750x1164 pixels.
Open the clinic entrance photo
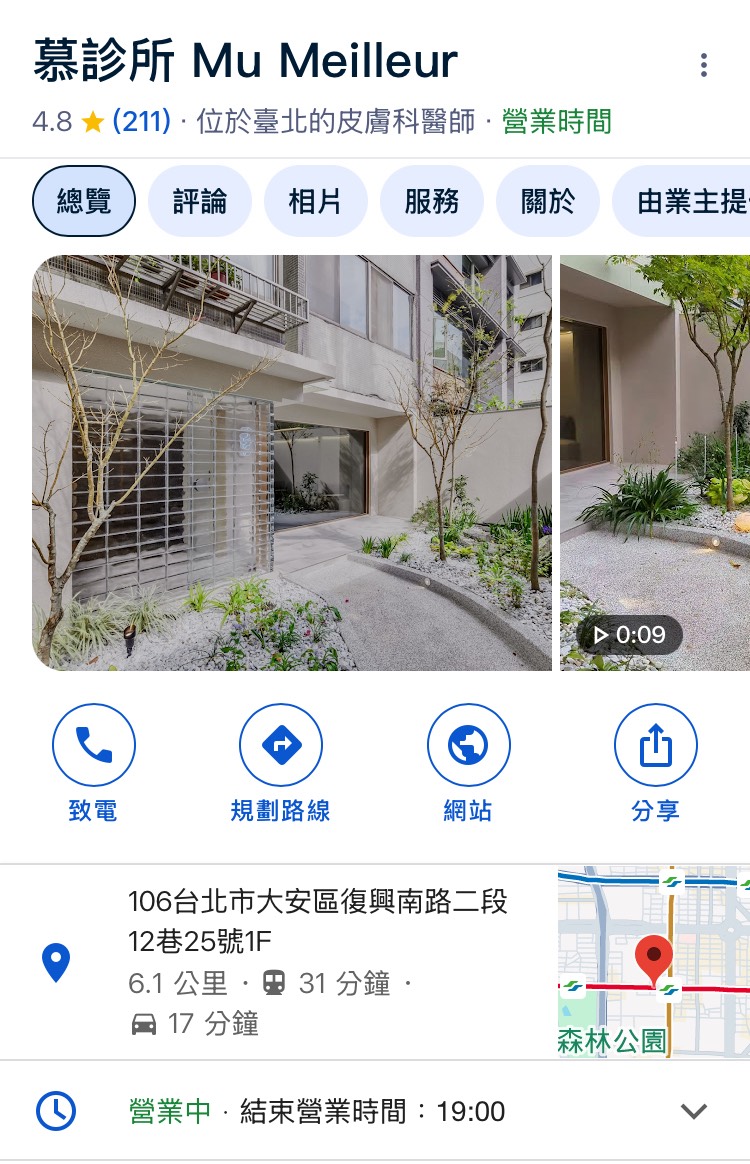pos(292,462)
